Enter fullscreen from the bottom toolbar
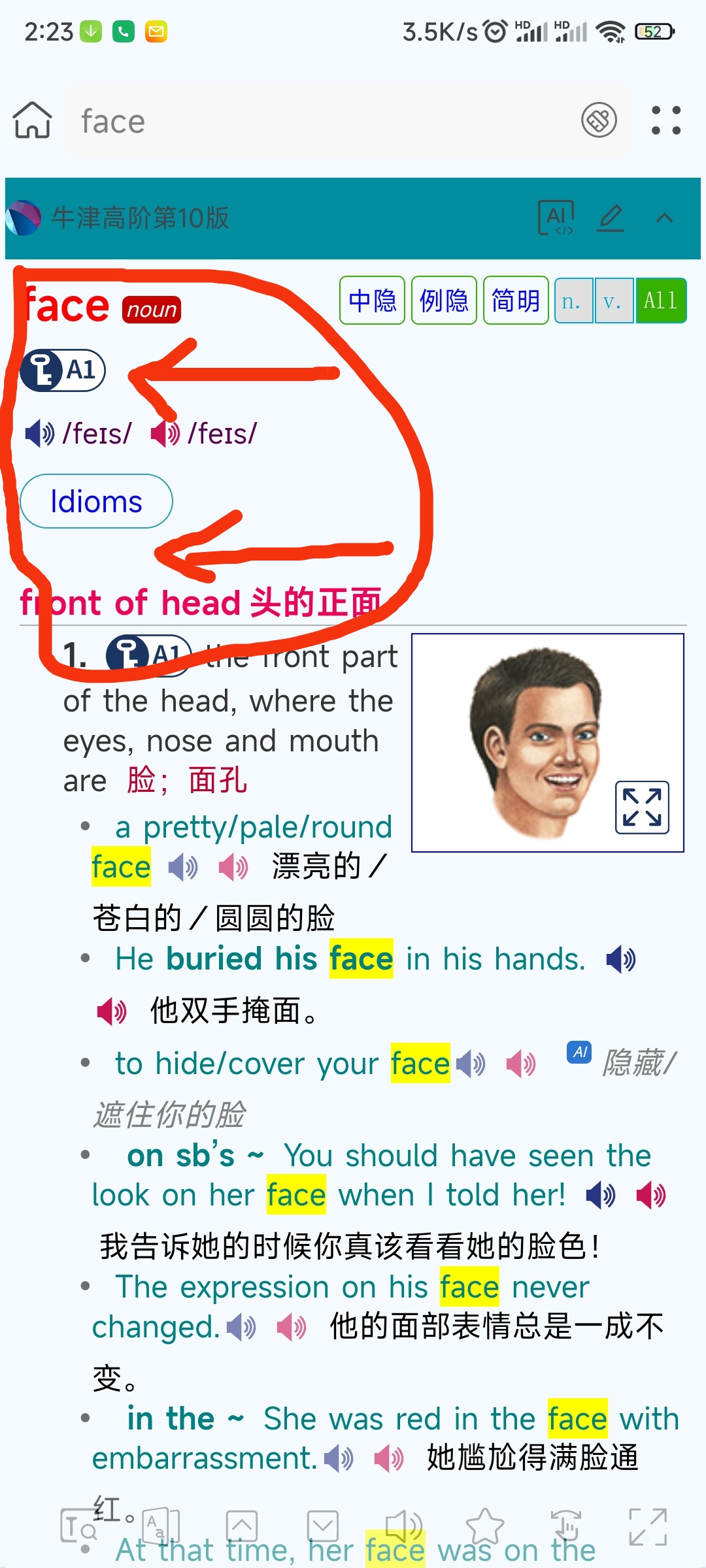 pyautogui.click(x=648, y=1527)
